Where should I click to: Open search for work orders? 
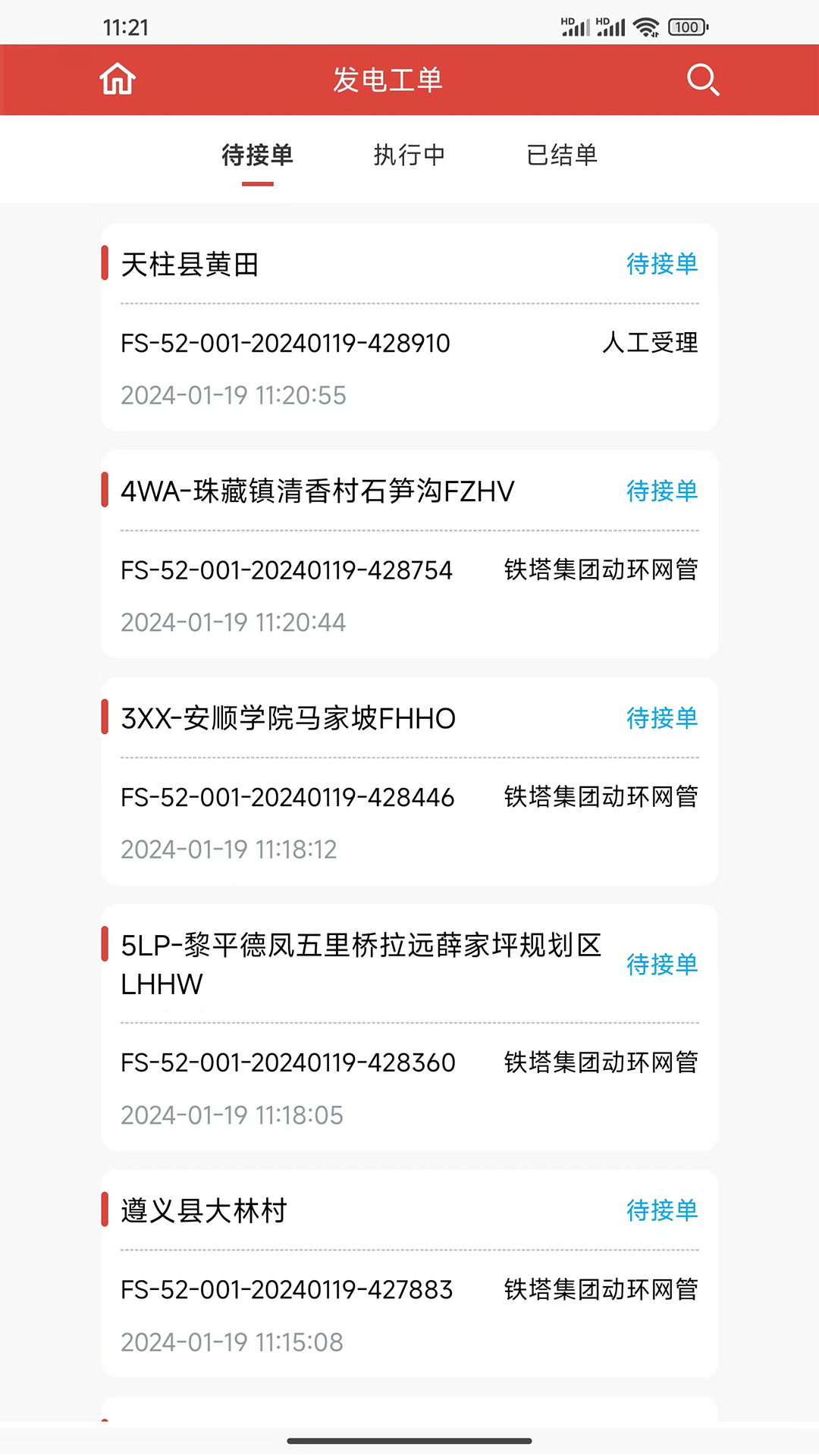tap(703, 80)
